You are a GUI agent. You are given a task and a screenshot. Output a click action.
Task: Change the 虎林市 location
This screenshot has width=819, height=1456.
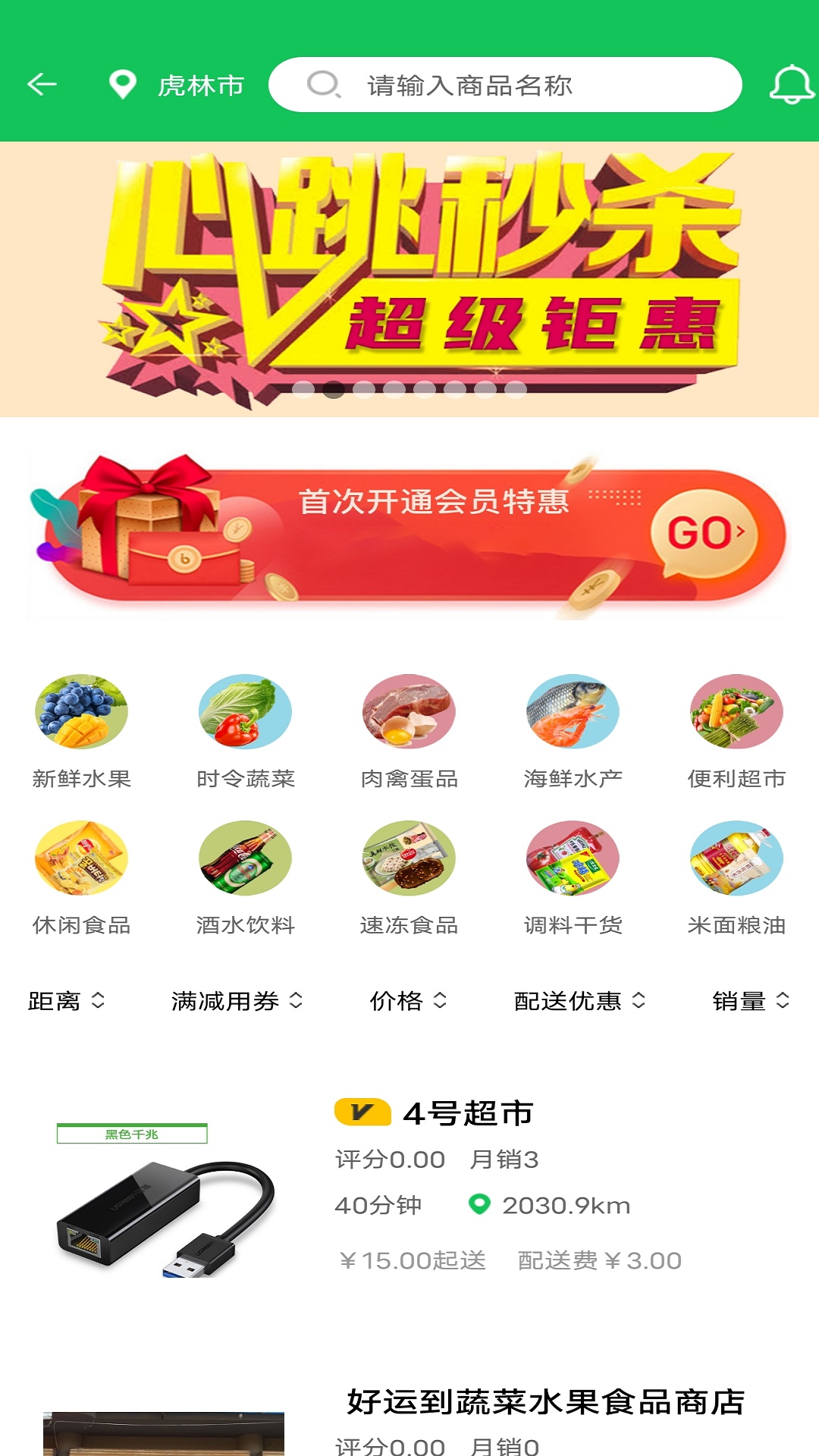point(177,85)
